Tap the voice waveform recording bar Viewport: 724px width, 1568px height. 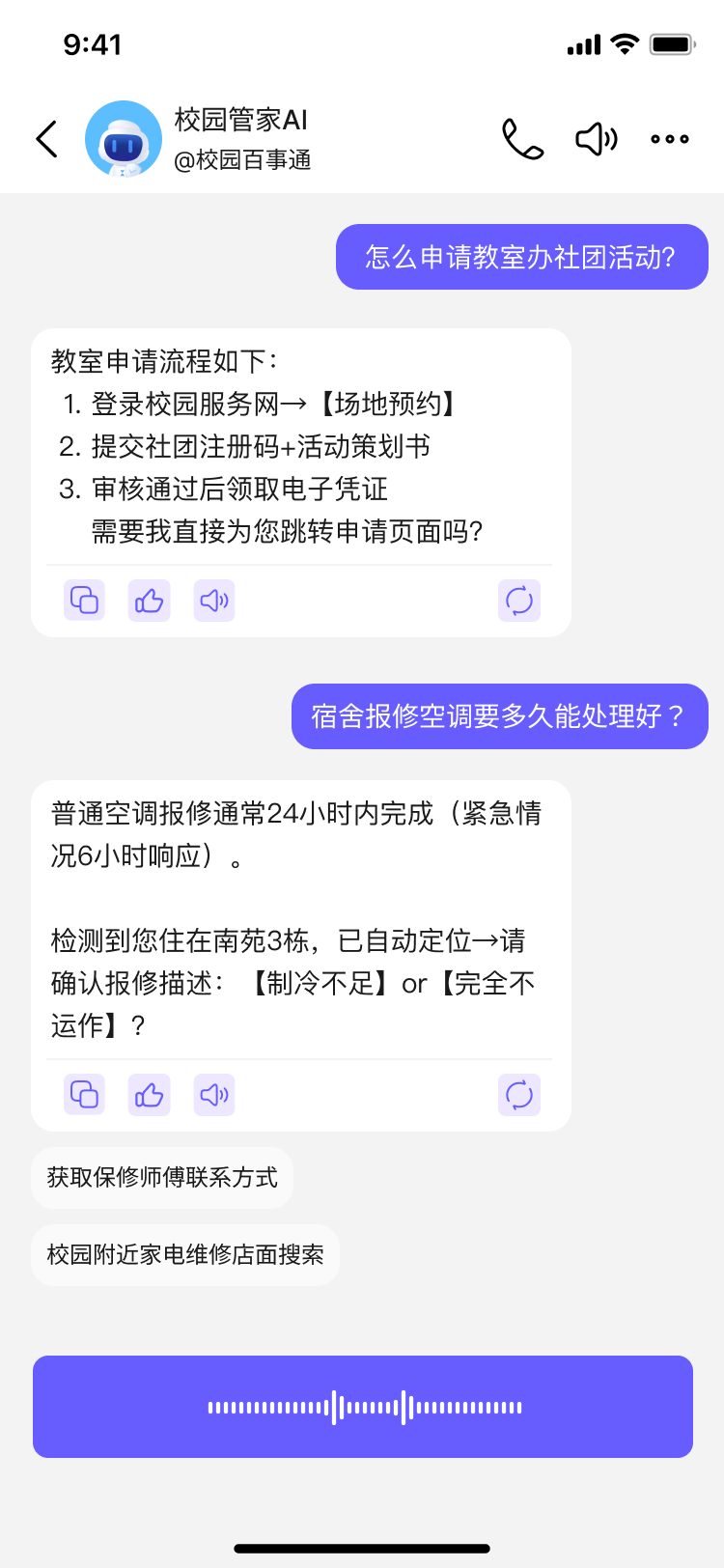(362, 1406)
